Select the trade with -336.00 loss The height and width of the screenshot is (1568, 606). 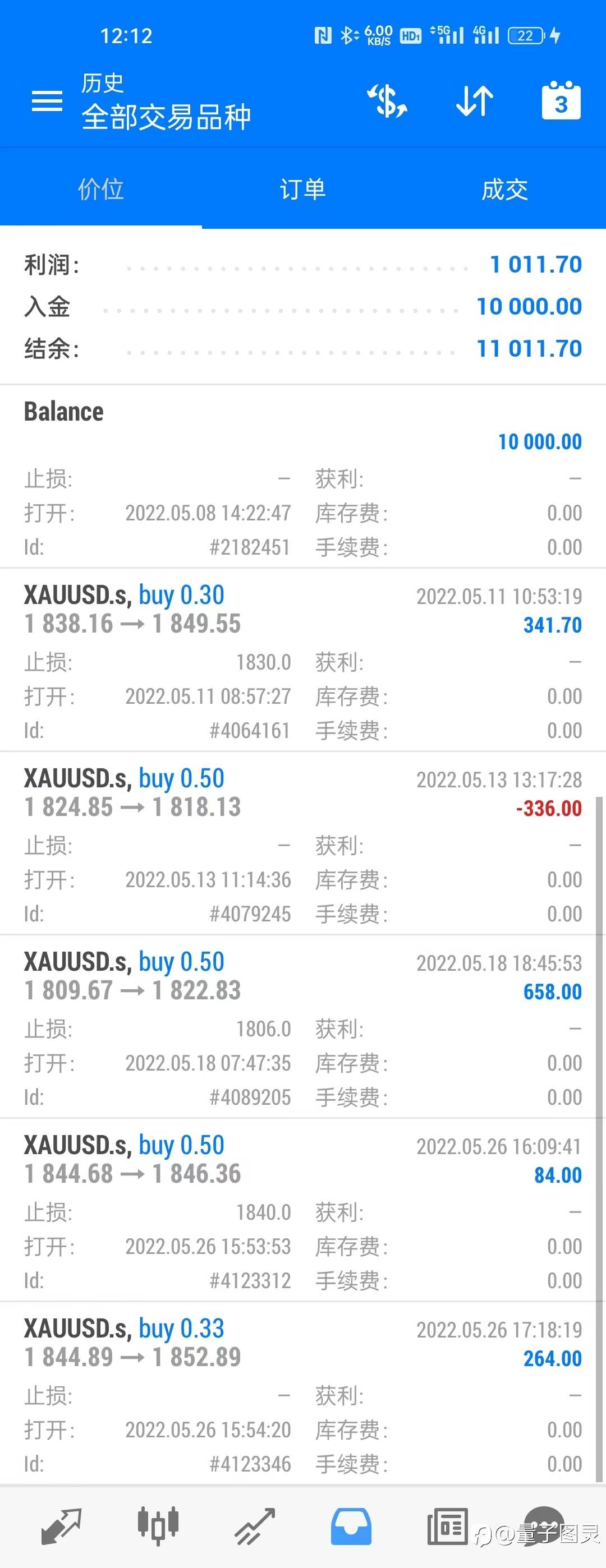pyautogui.click(x=302, y=843)
